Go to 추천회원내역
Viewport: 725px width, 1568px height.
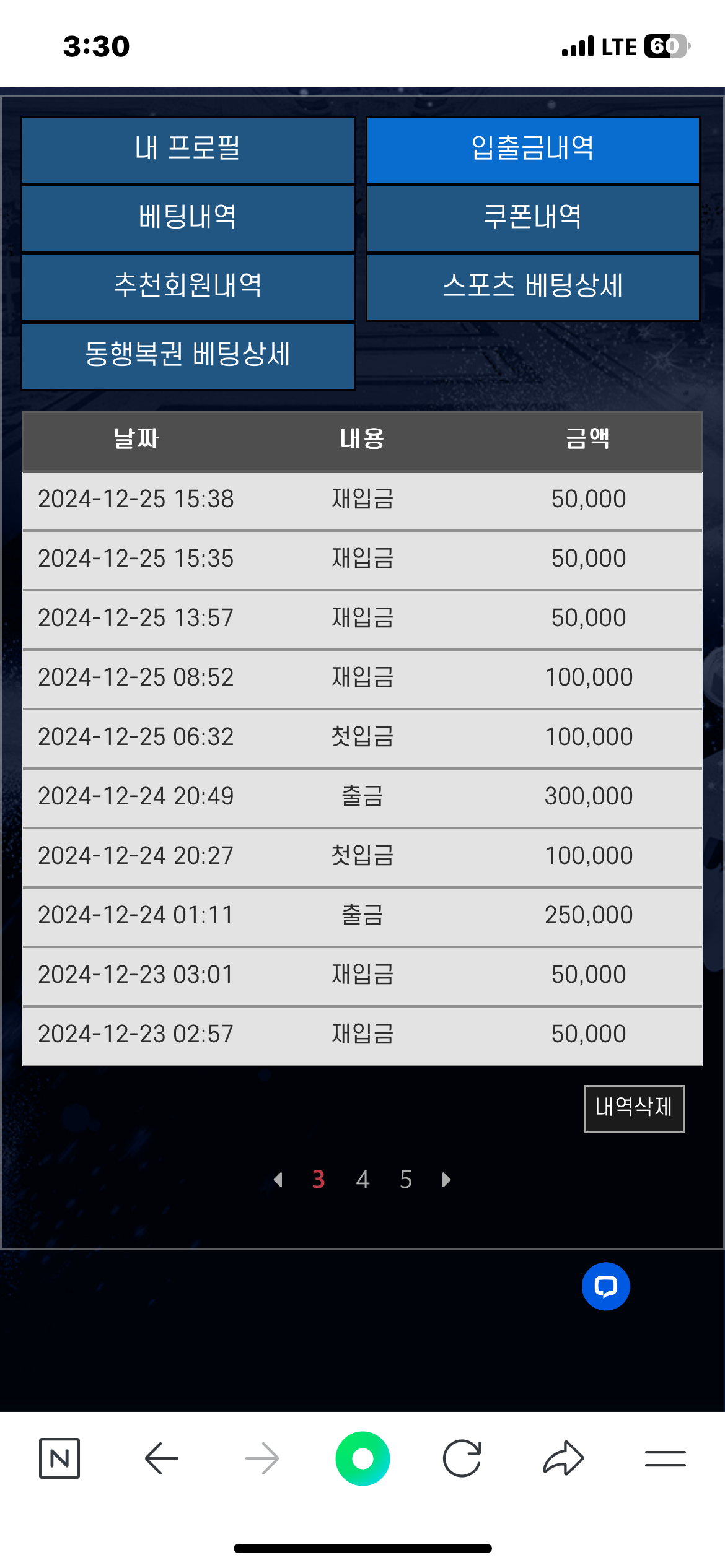click(x=188, y=287)
